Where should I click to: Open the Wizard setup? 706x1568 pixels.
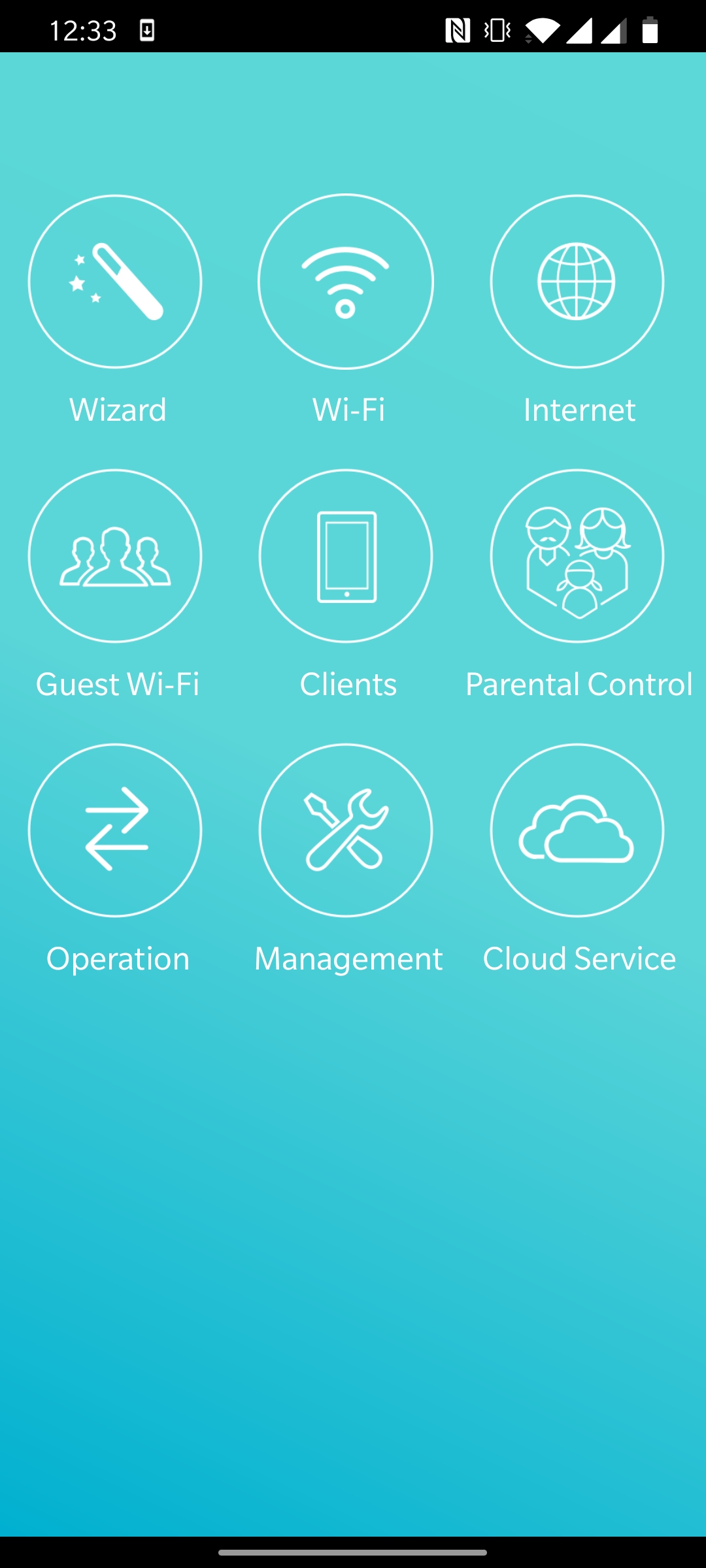(x=115, y=282)
